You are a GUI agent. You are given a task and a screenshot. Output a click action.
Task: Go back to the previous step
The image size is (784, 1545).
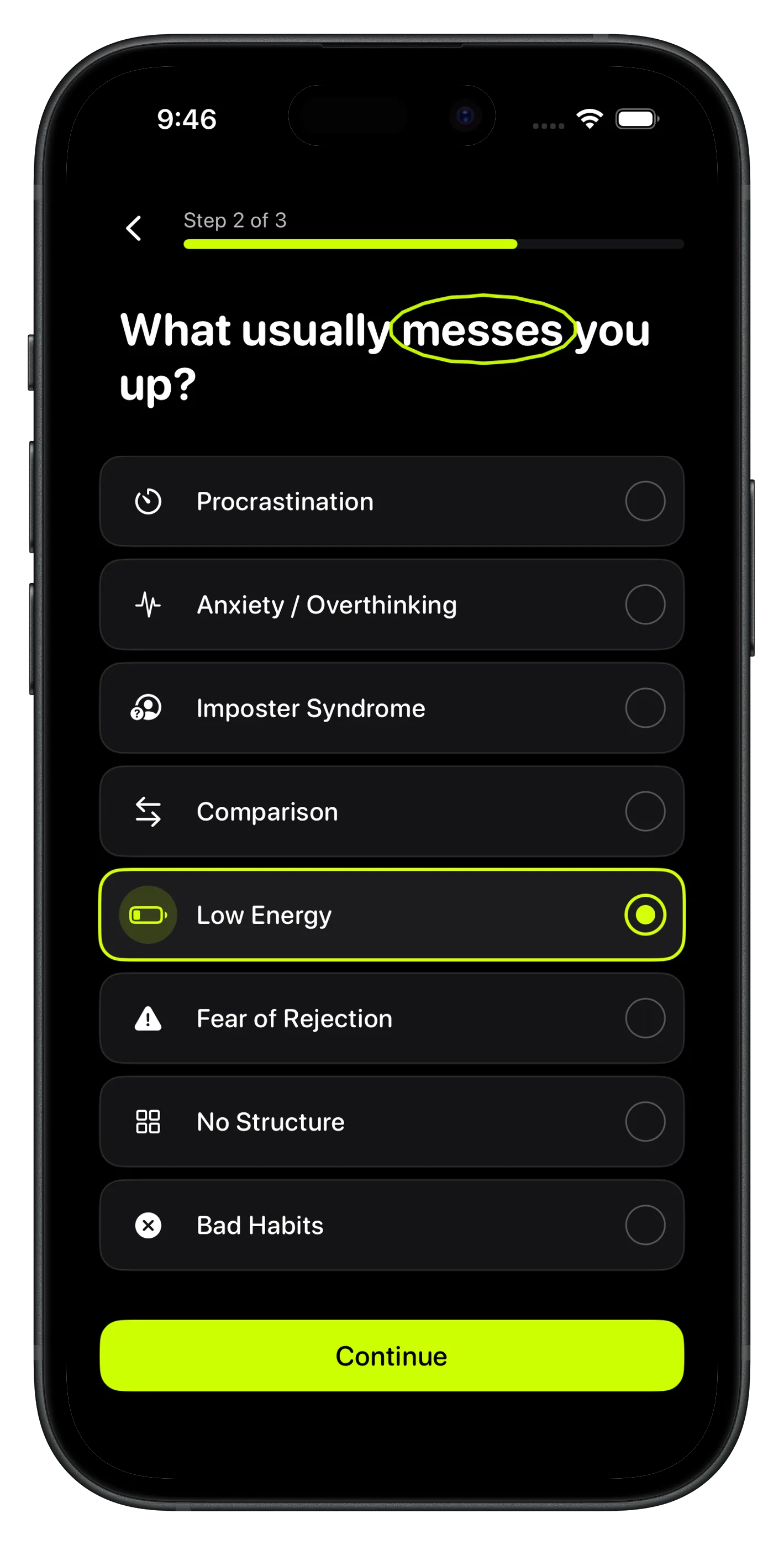134,229
